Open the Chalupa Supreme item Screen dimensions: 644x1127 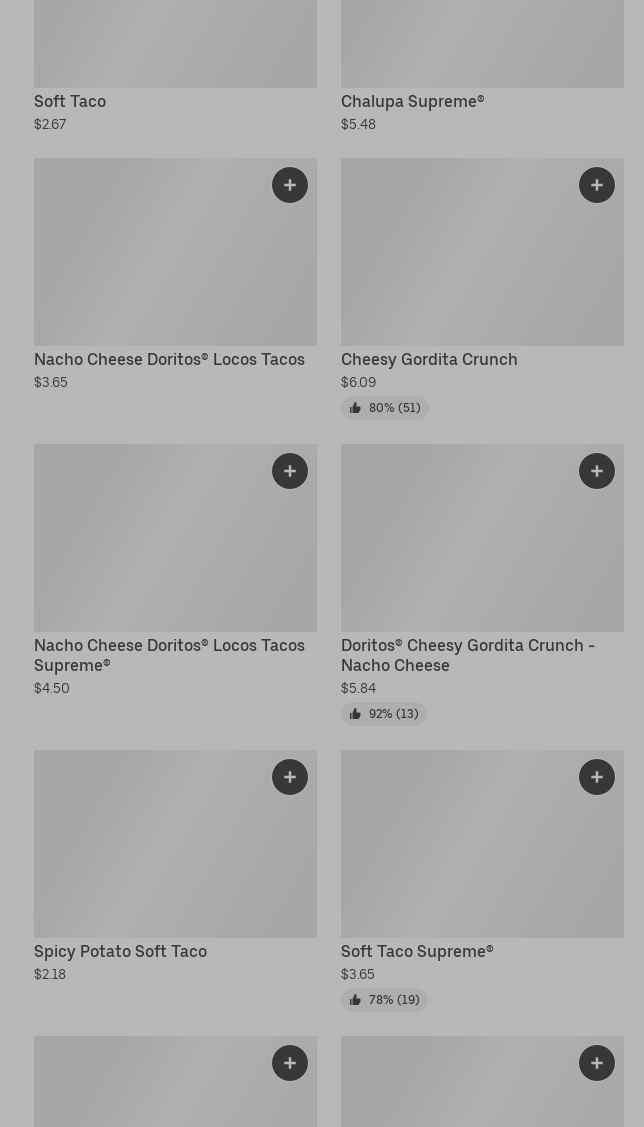tap(412, 101)
